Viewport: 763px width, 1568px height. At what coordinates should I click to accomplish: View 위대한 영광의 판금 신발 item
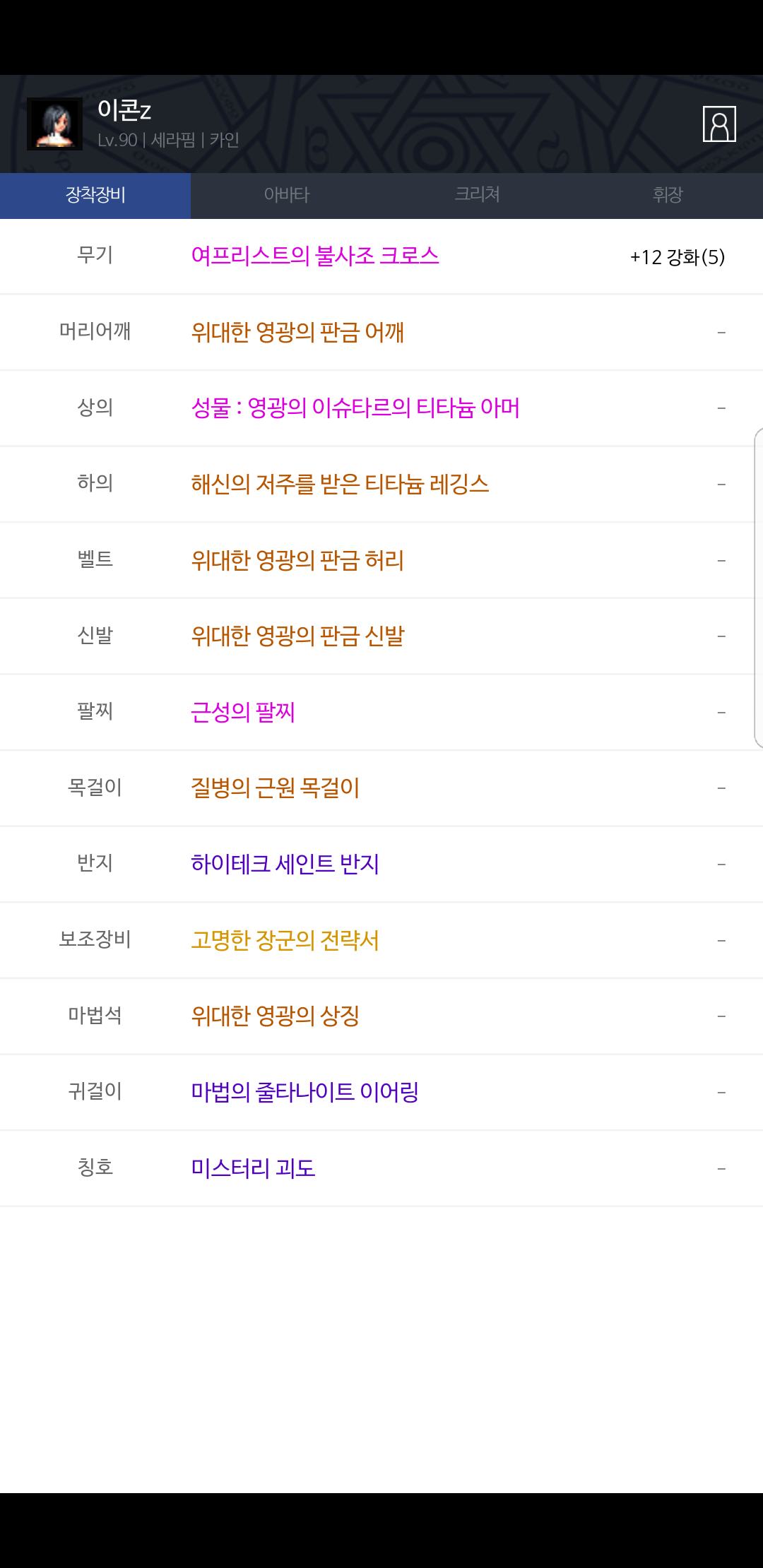coord(297,636)
